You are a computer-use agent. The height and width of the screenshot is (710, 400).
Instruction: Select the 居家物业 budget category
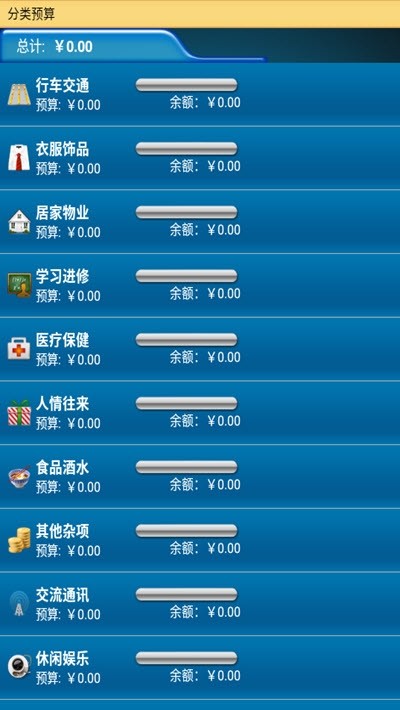(x=200, y=222)
